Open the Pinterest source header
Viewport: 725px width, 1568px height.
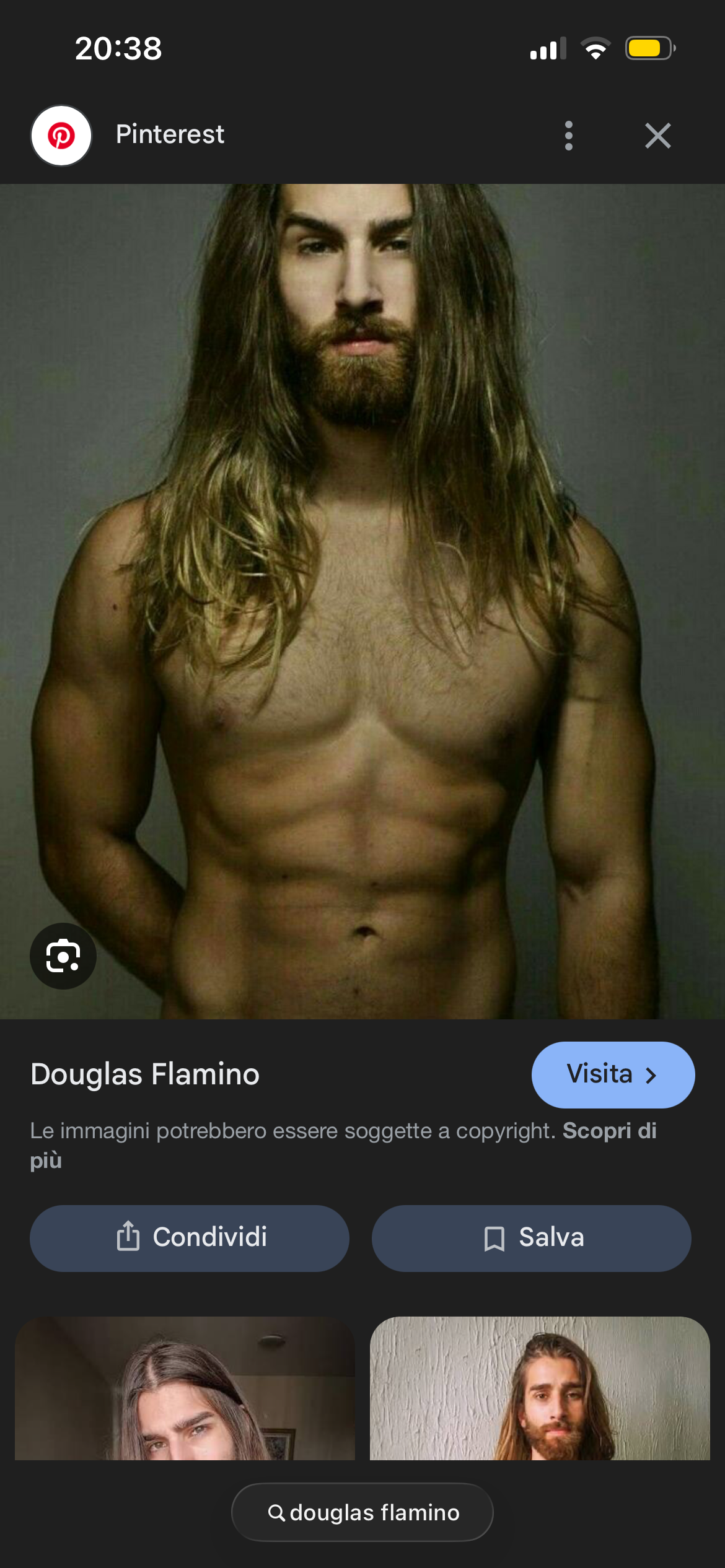(170, 135)
